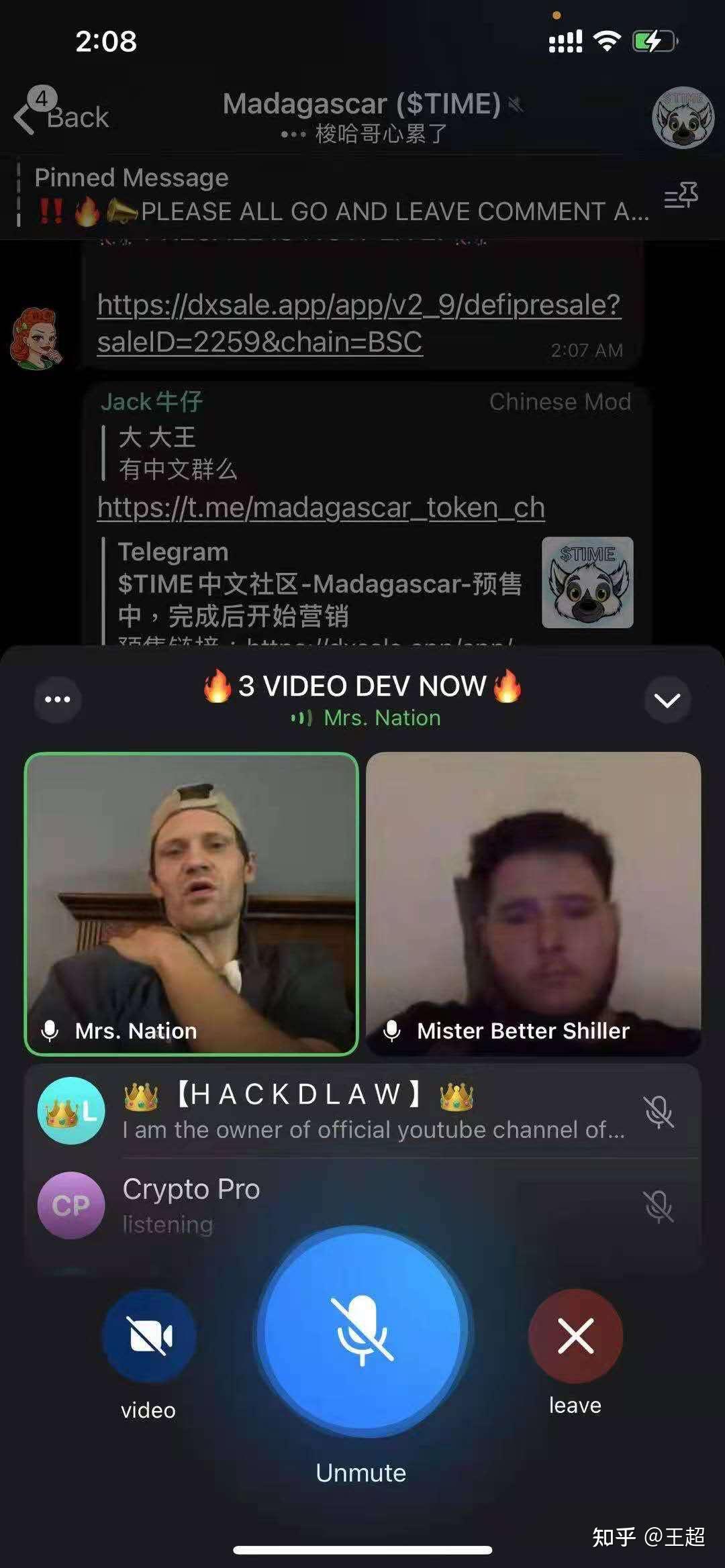This screenshot has height=1568, width=725.
Task: Tap the battery charging indicator
Action: (652, 42)
